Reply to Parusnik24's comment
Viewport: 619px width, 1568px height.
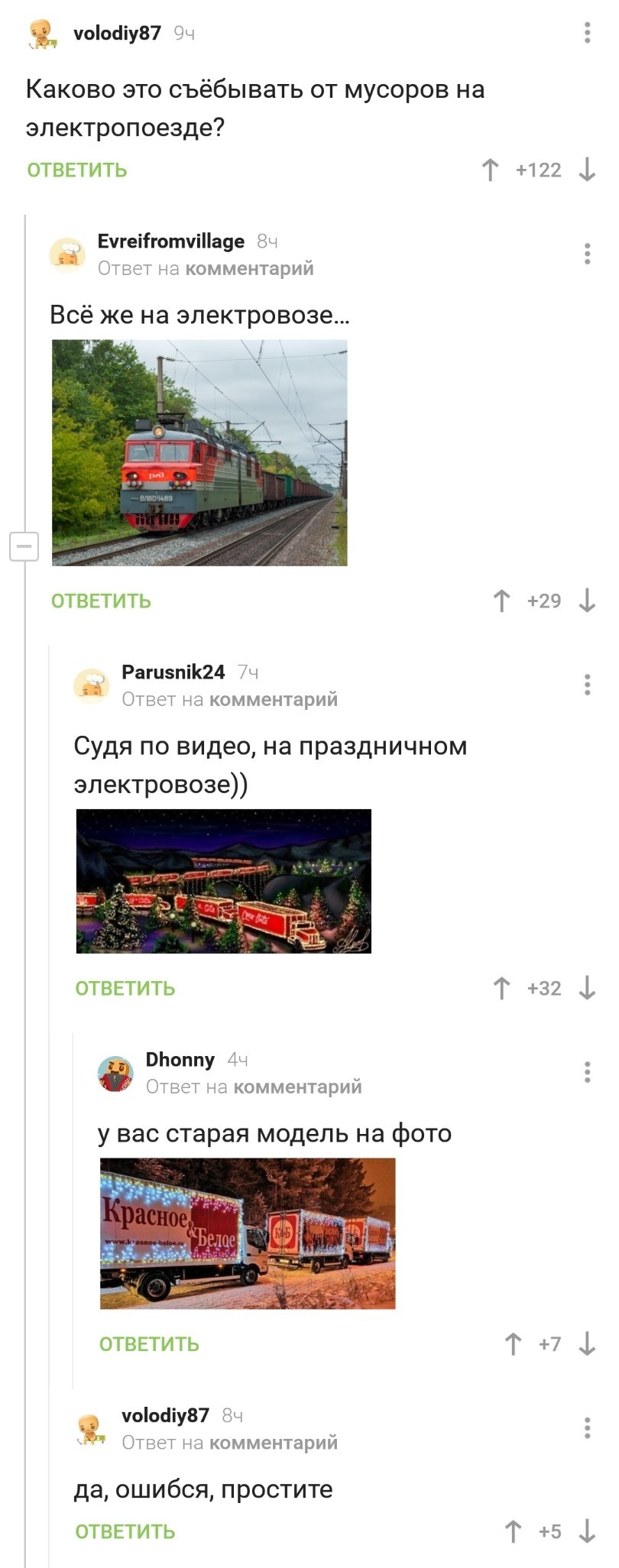[x=125, y=988]
